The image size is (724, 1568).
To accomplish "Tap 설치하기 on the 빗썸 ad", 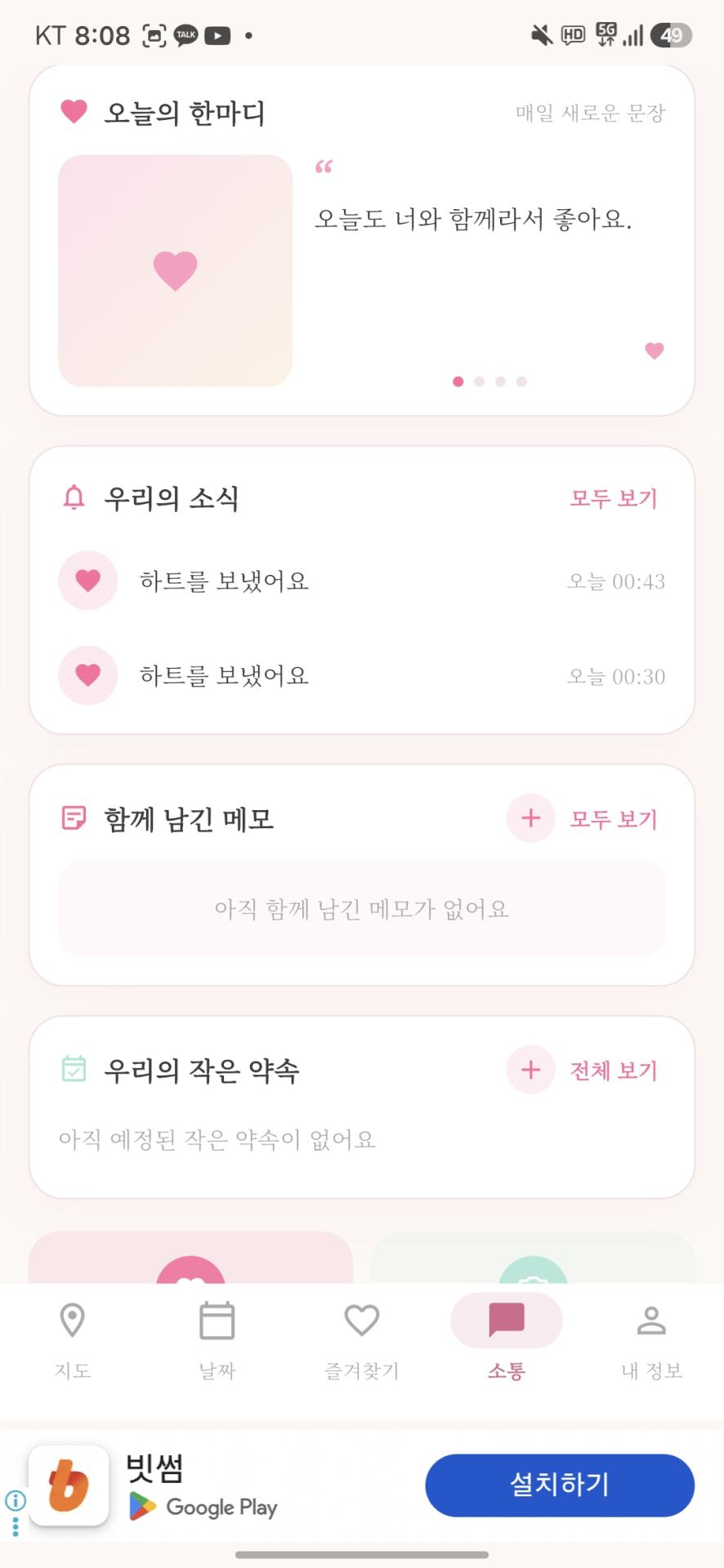I will [560, 1485].
